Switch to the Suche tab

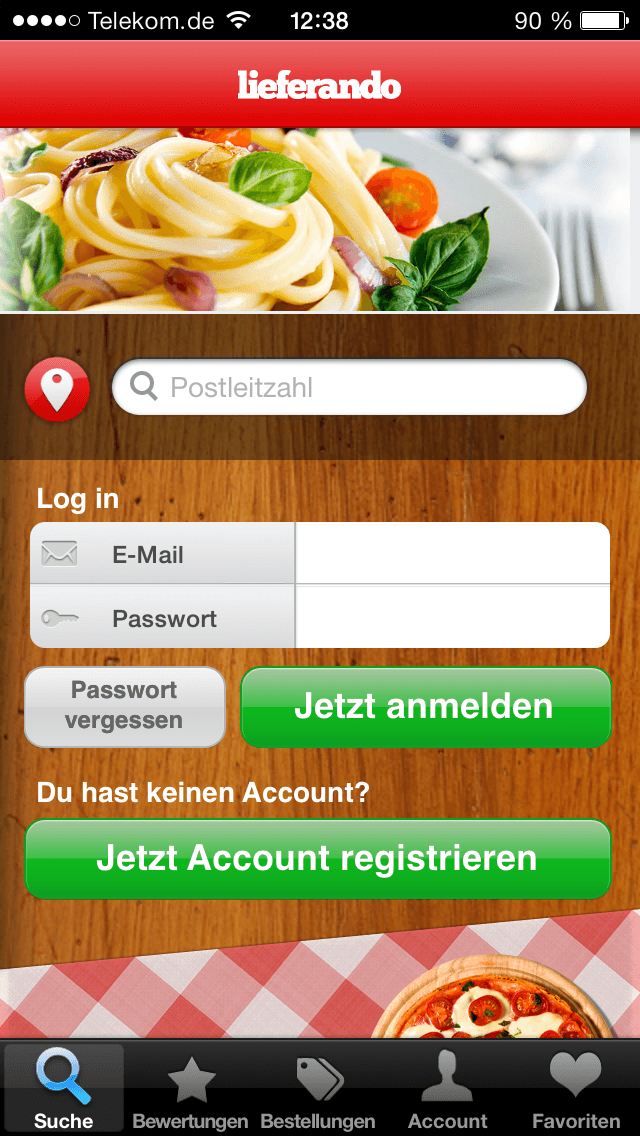click(64, 1089)
